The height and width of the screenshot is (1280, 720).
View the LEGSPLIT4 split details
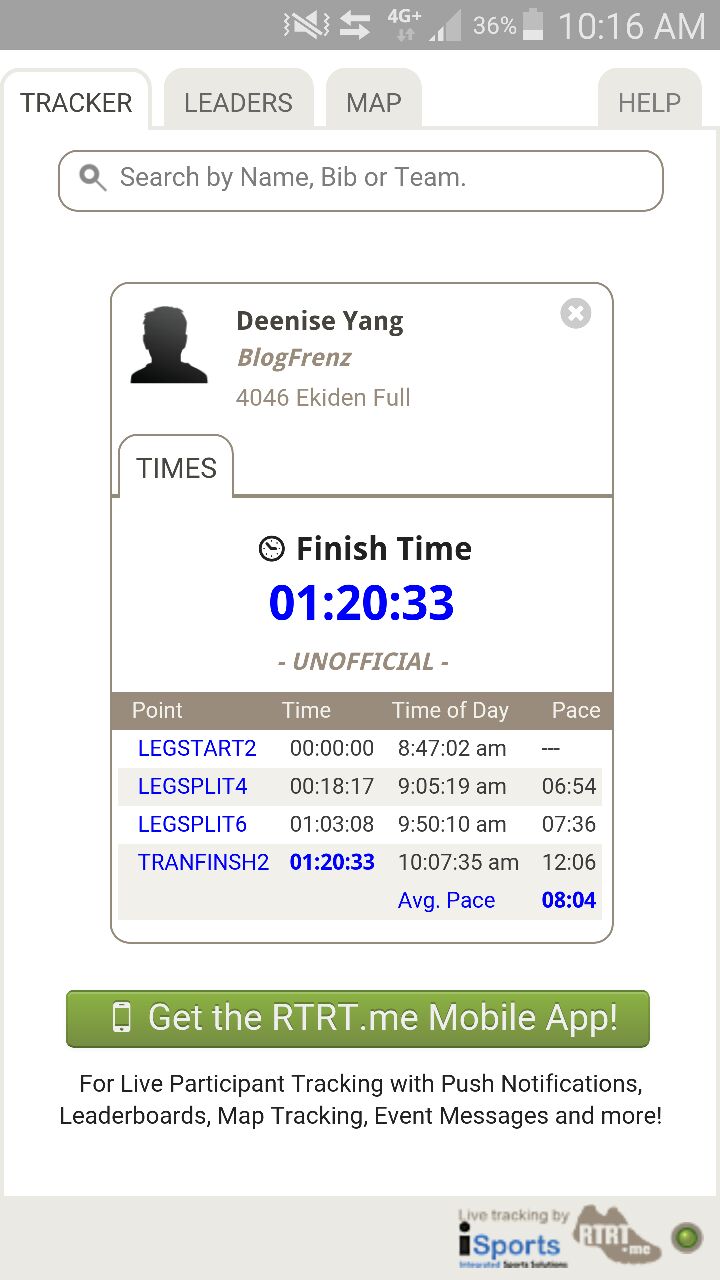pyautogui.click(x=193, y=786)
